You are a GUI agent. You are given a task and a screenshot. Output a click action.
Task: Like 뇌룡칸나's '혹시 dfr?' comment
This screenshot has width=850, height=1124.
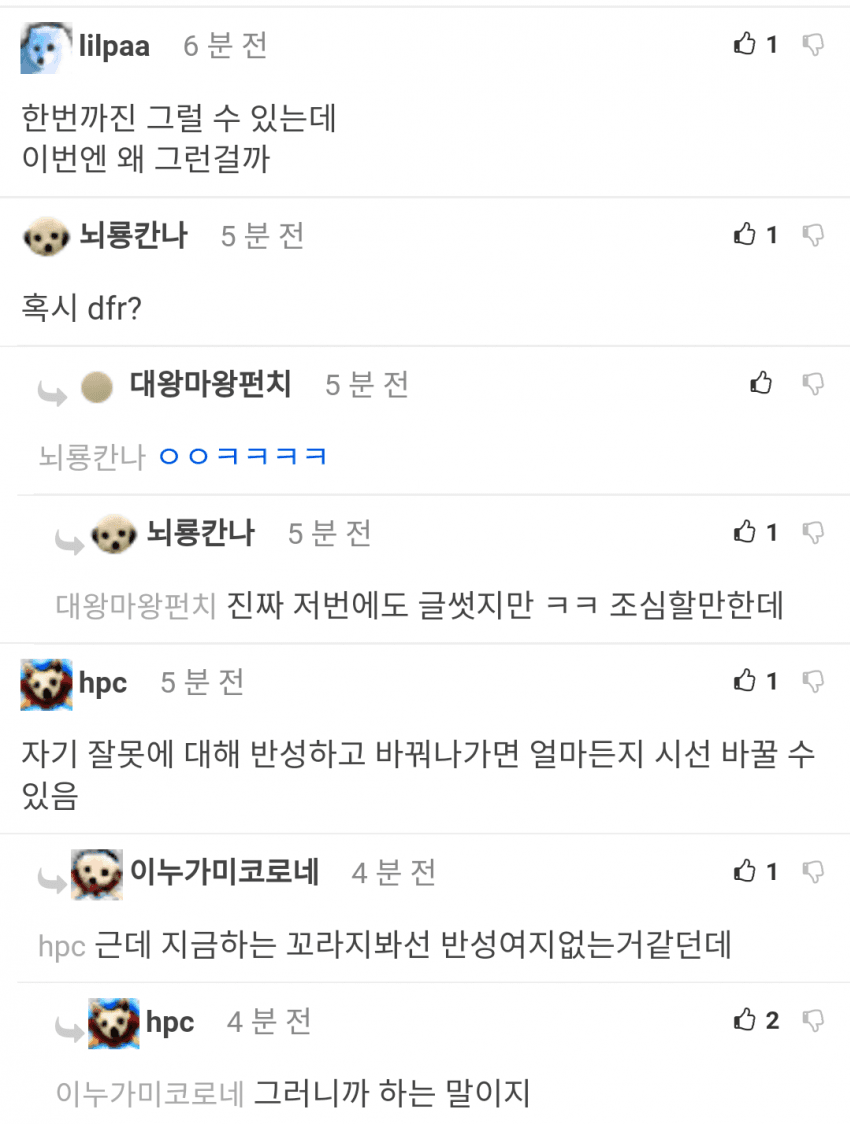tap(745, 234)
